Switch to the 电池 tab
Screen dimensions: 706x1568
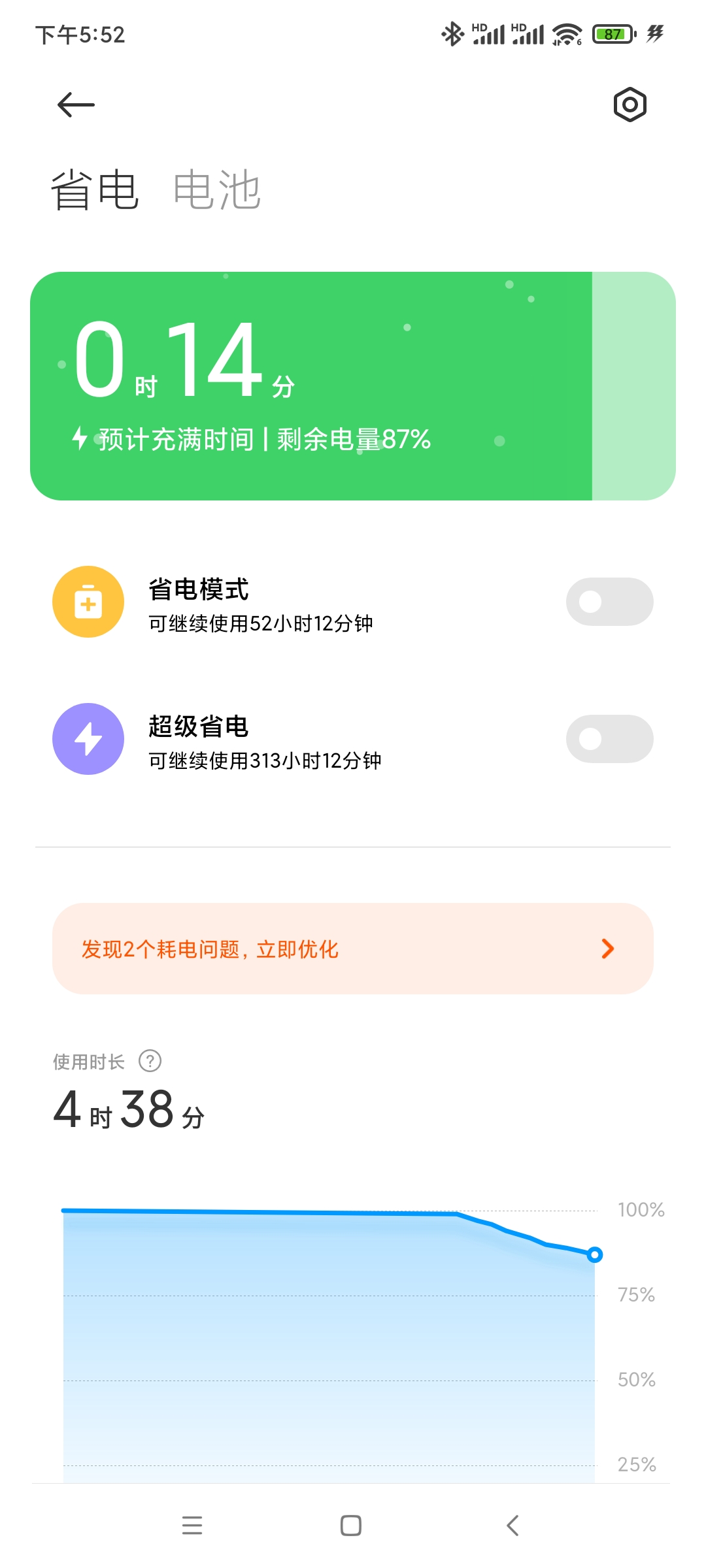click(217, 190)
